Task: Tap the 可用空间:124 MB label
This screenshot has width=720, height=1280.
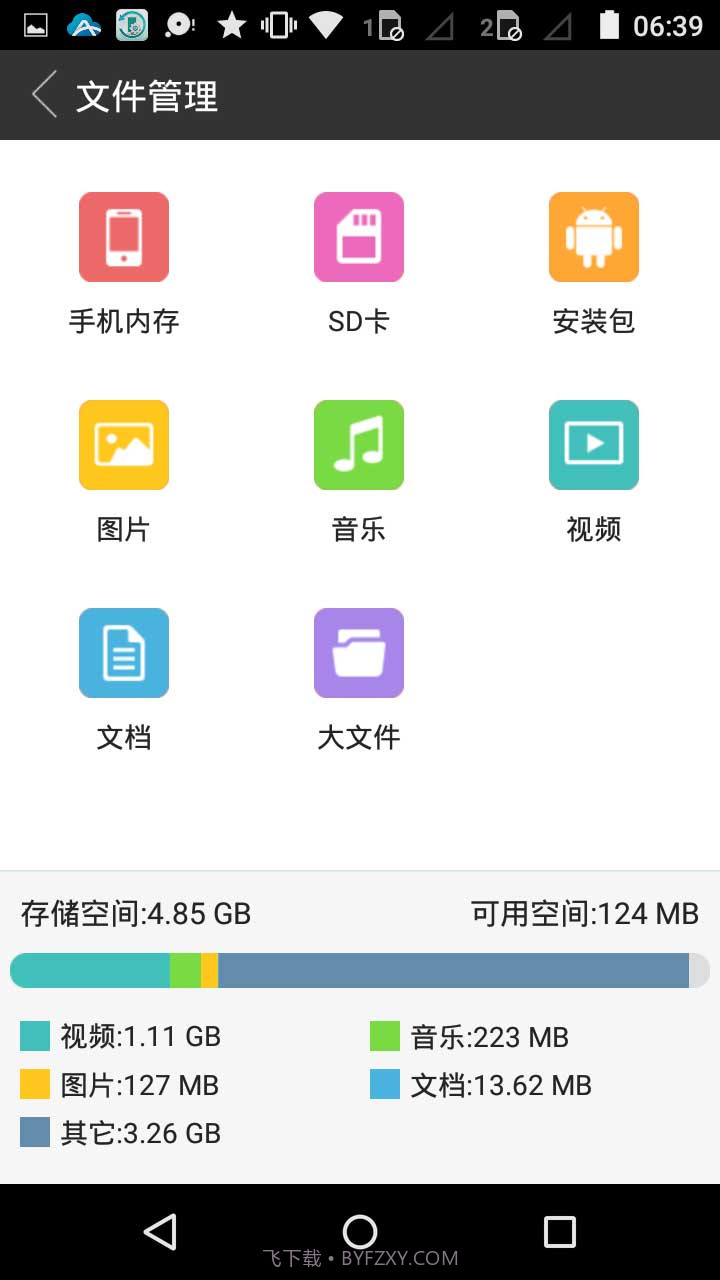Action: click(x=585, y=913)
